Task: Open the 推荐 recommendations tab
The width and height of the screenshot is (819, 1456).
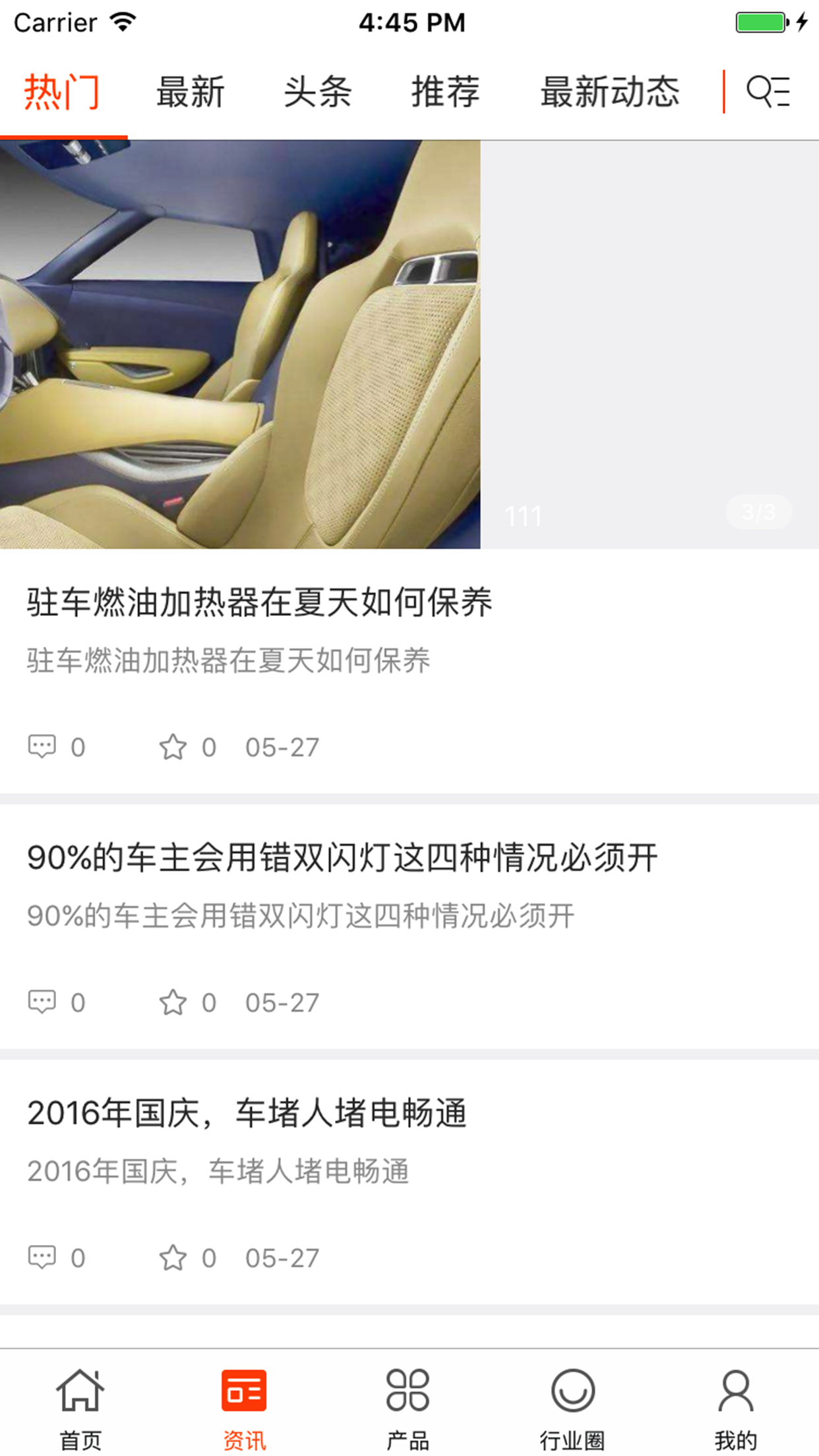Action: [446, 92]
